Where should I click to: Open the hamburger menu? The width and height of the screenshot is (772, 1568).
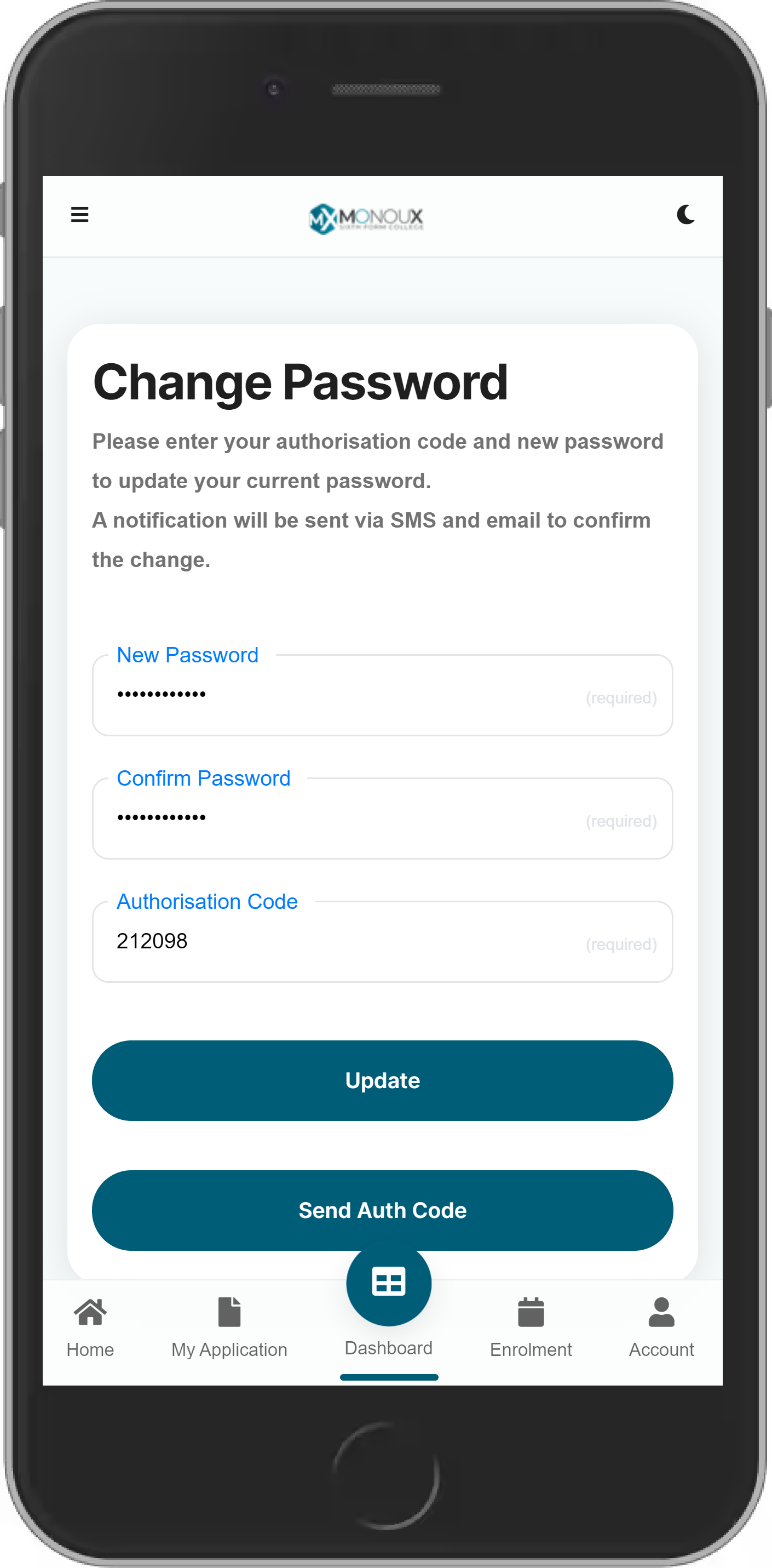pos(80,214)
